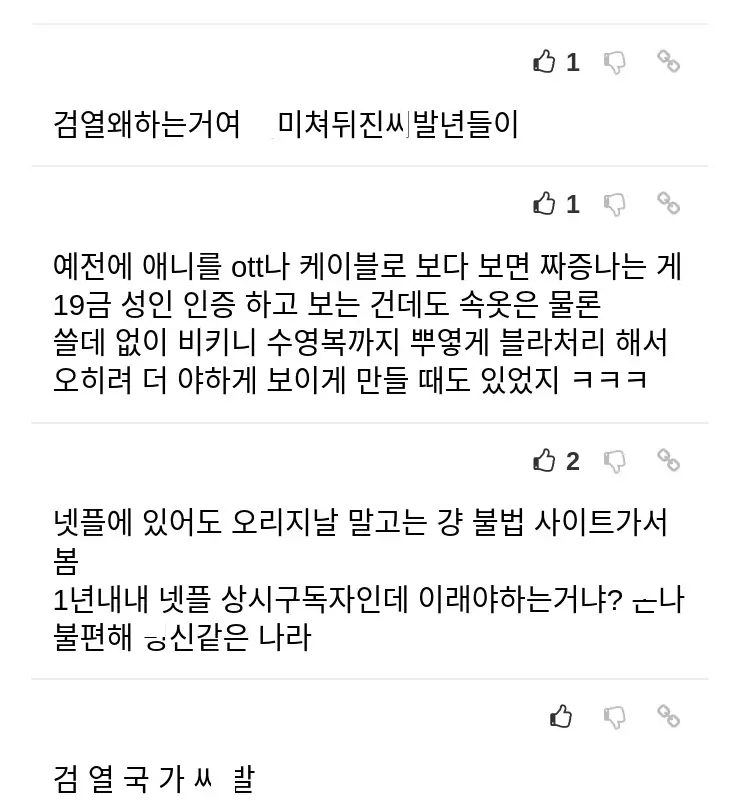Screen dimensions: 740x801
Task: Copy link of the 검열왜하는거여 comment
Action: pyautogui.click(x=668, y=61)
